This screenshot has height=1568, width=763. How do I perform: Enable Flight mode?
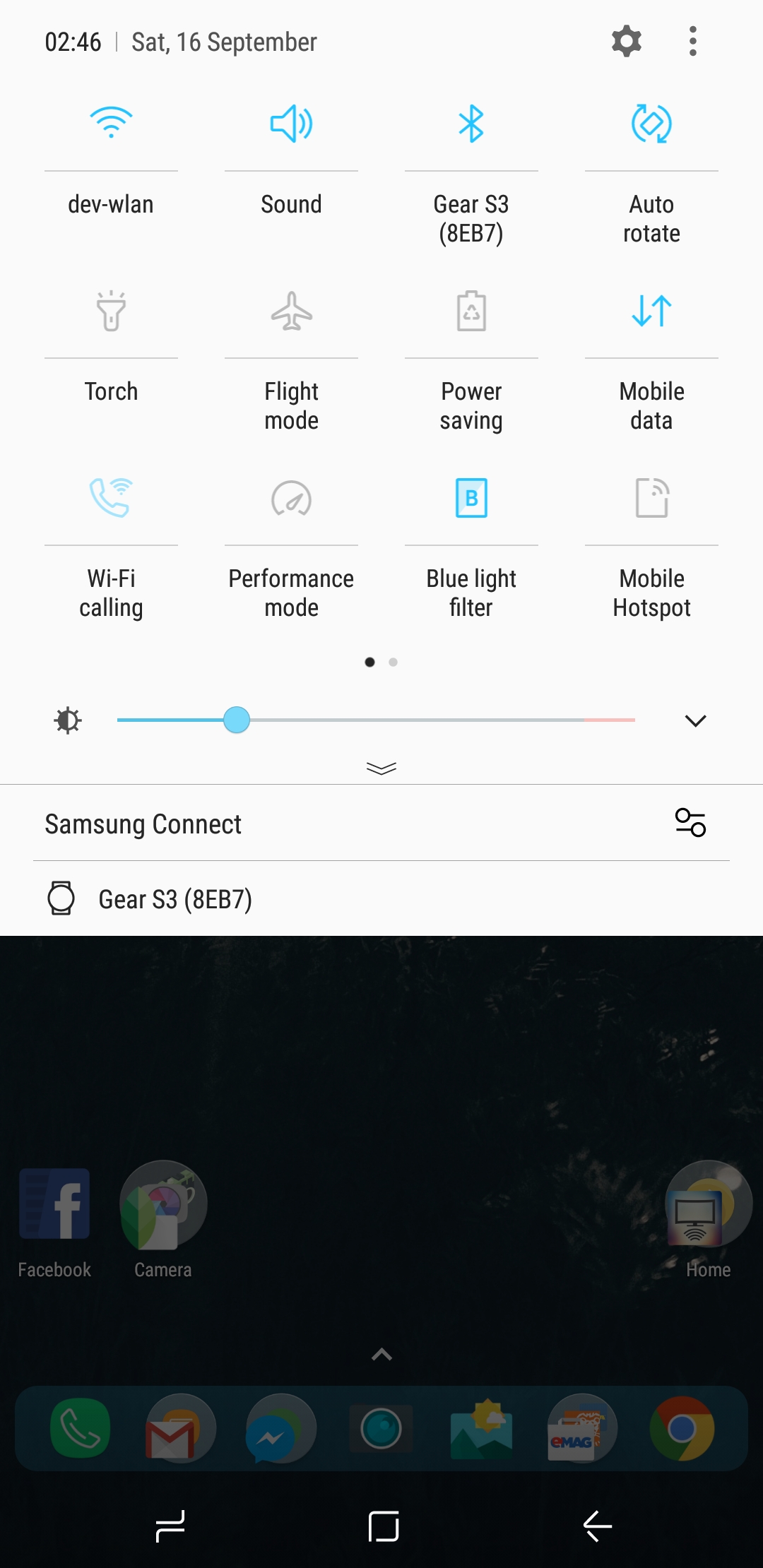click(x=291, y=311)
